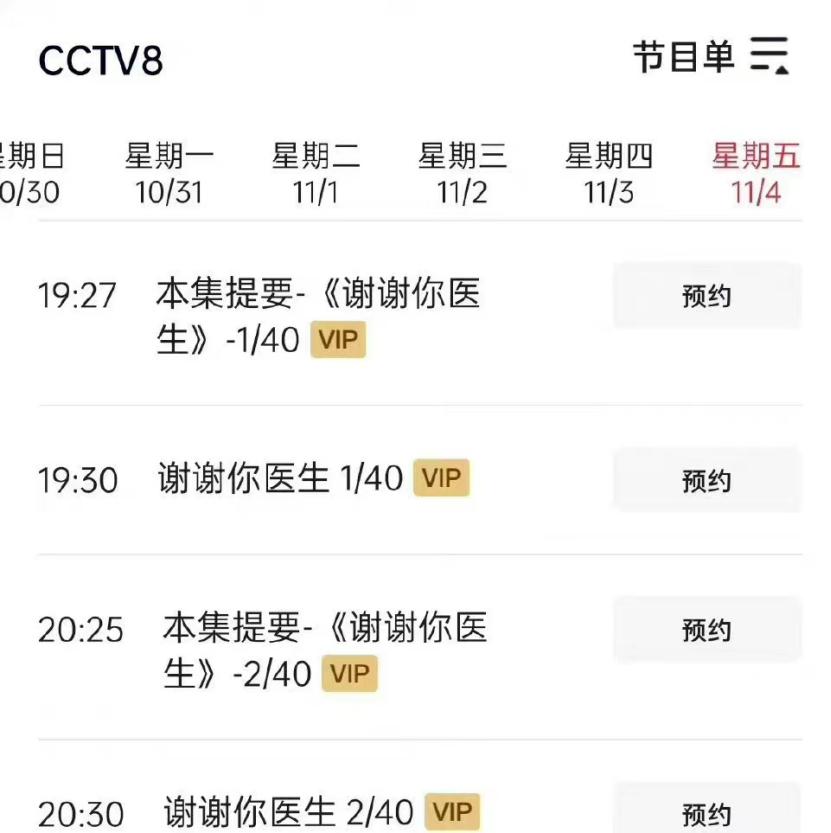Reserve the 20:30 谢谢你医生 2/40 episode

[706, 812]
